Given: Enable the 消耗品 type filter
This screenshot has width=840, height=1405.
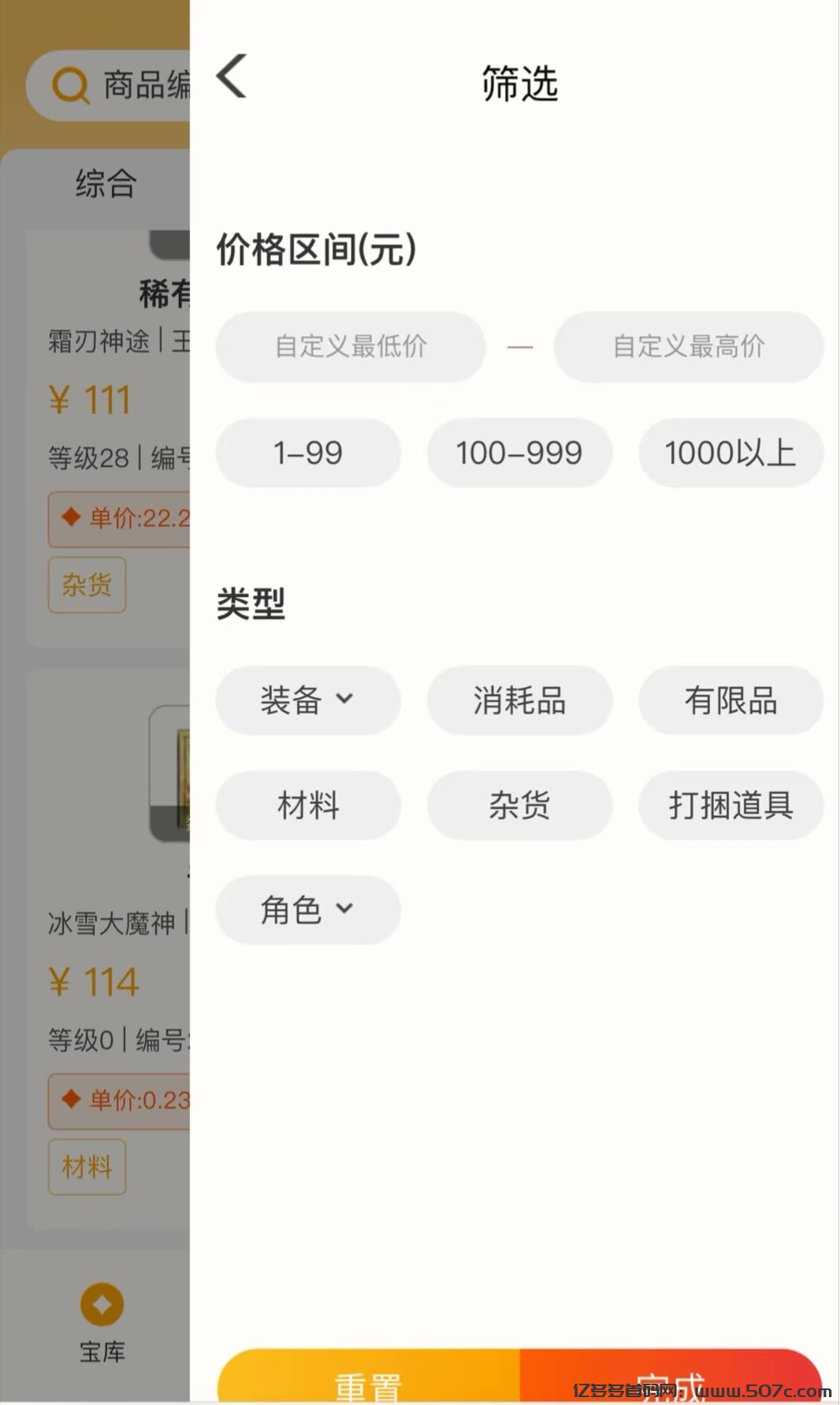Looking at the screenshot, I should tap(519, 700).
